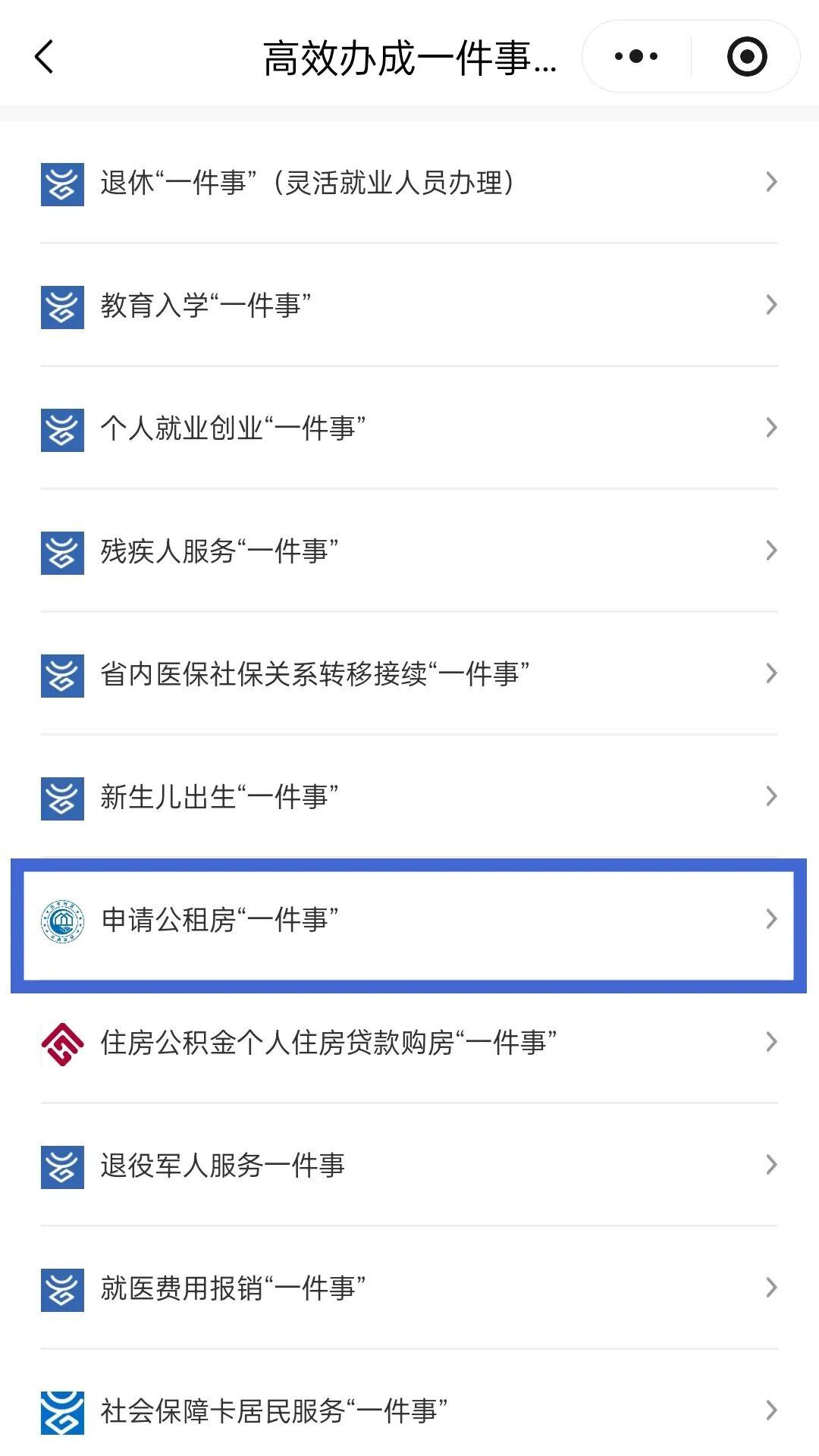
Task: Tap 残疾人服务“一件事”
Action: coord(409,551)
